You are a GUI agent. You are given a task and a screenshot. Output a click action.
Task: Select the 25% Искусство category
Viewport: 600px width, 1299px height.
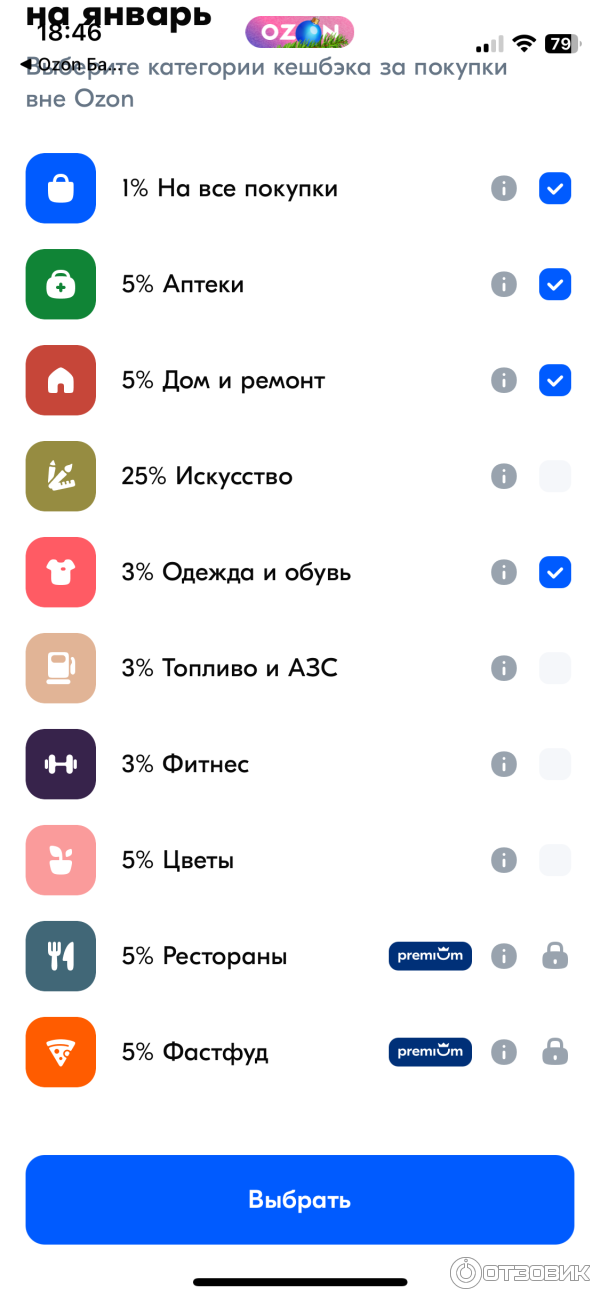555,476
